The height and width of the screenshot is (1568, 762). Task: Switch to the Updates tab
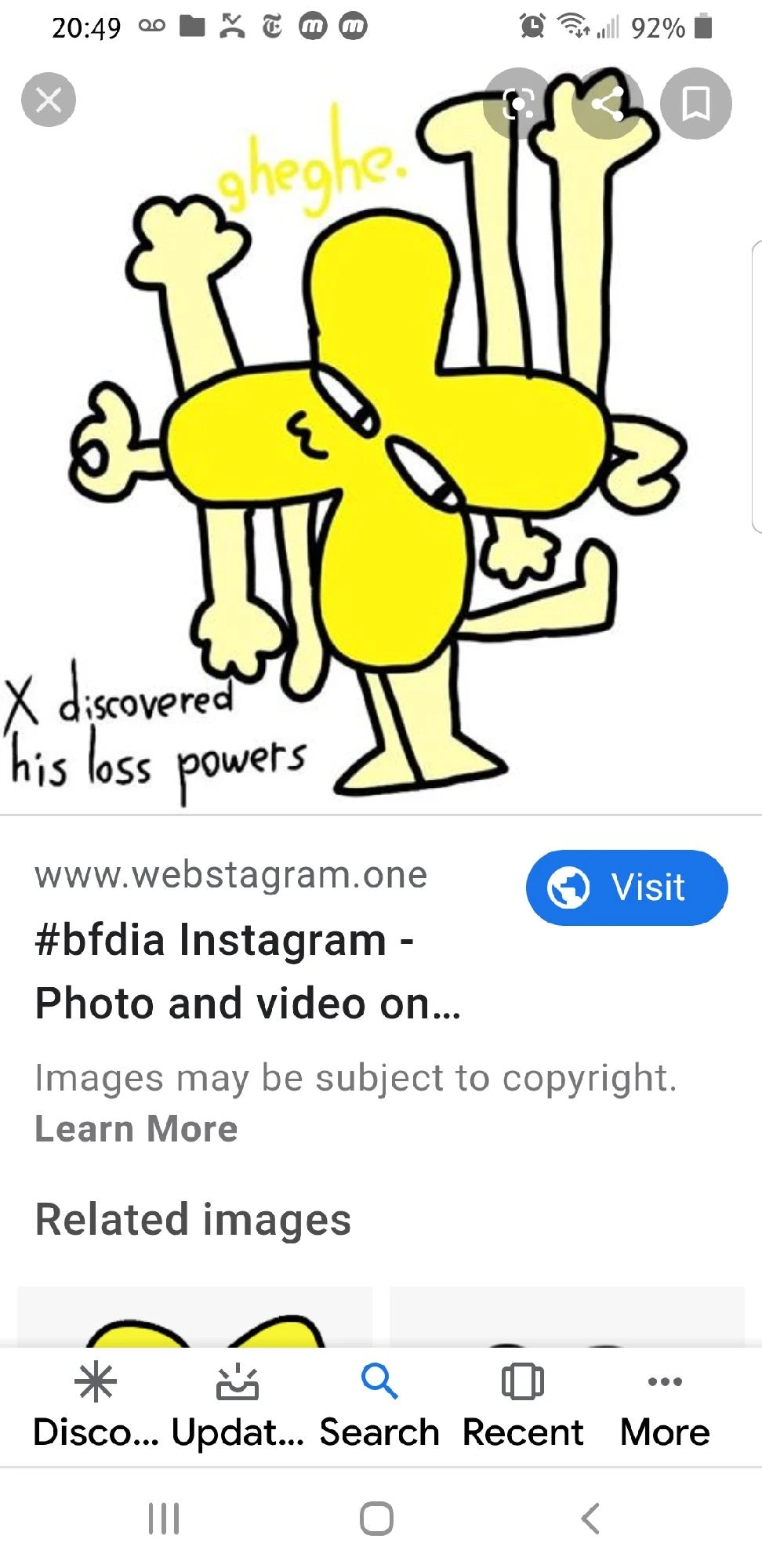click(x=237, y=1405)
